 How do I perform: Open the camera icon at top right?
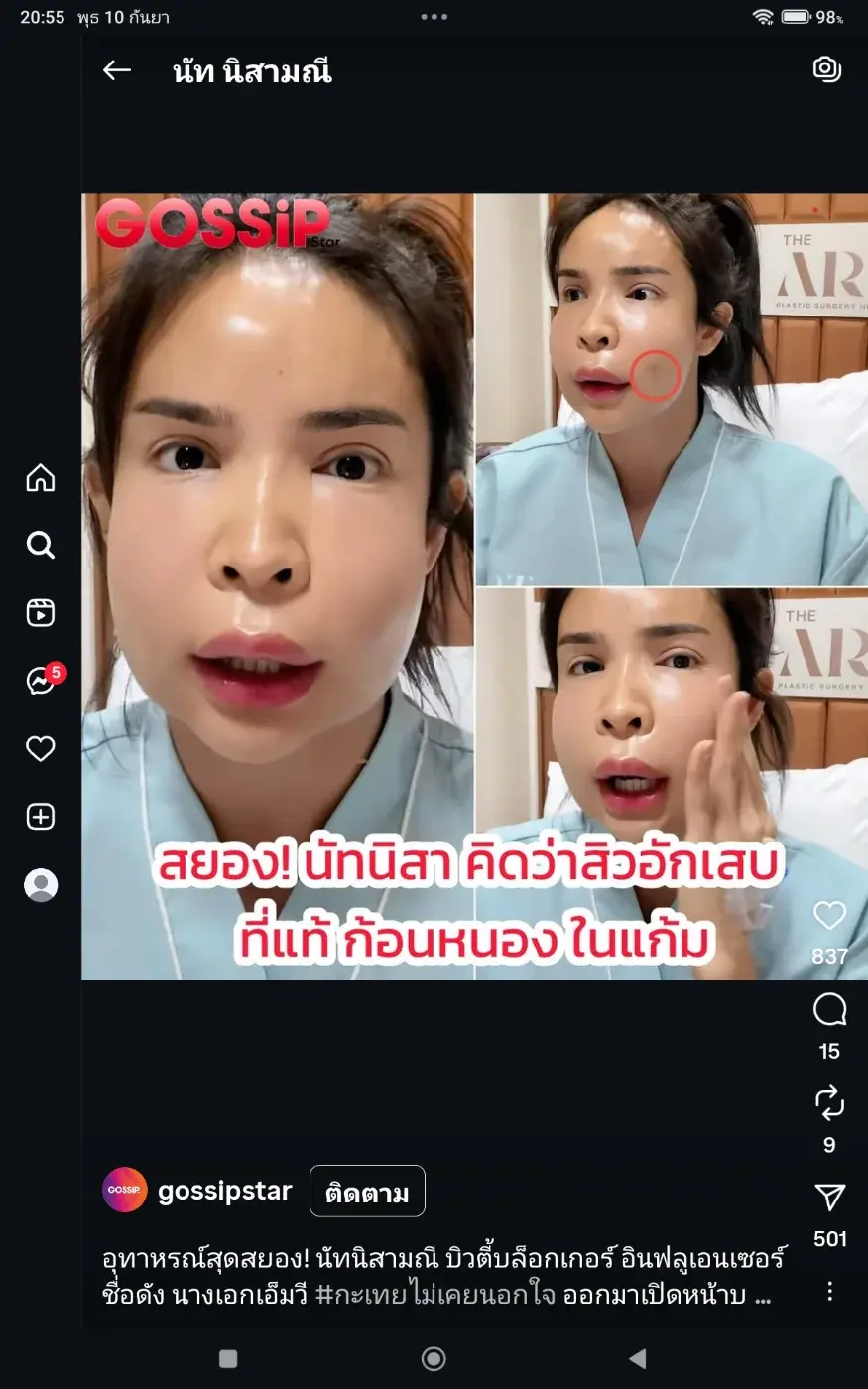(x=826, y=68)
